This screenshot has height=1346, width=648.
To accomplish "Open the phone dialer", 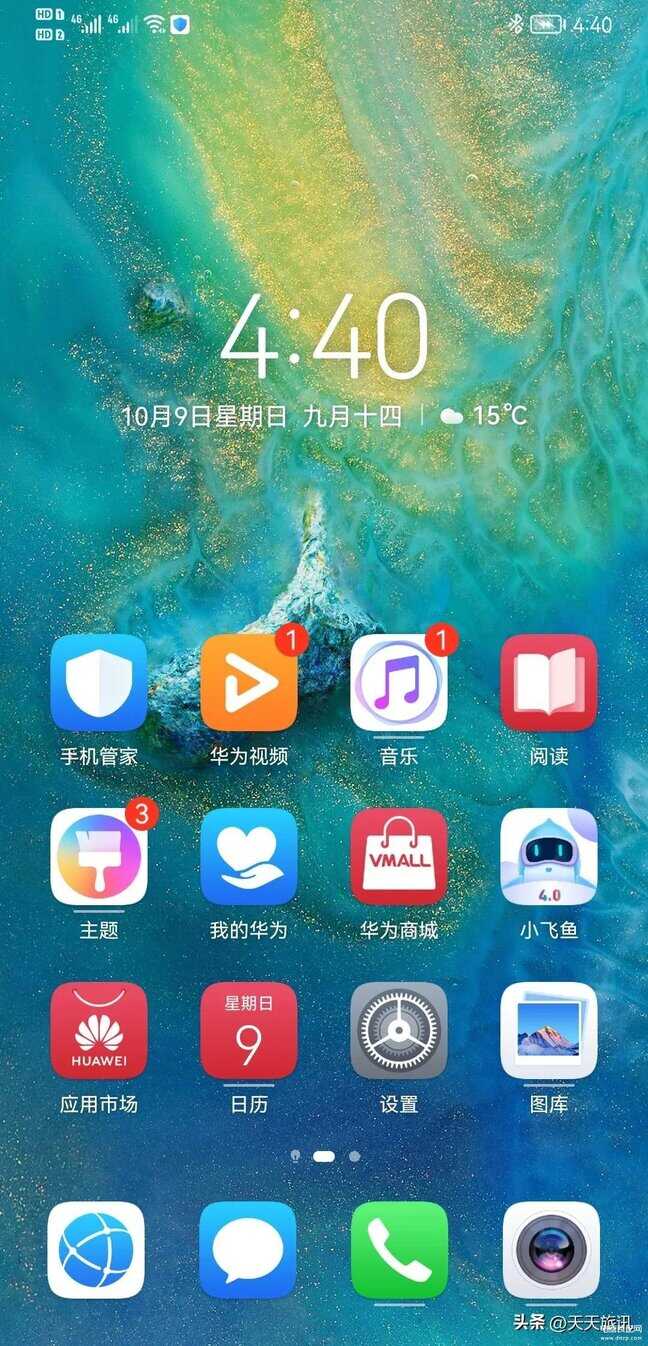I will coord(399,1250).
